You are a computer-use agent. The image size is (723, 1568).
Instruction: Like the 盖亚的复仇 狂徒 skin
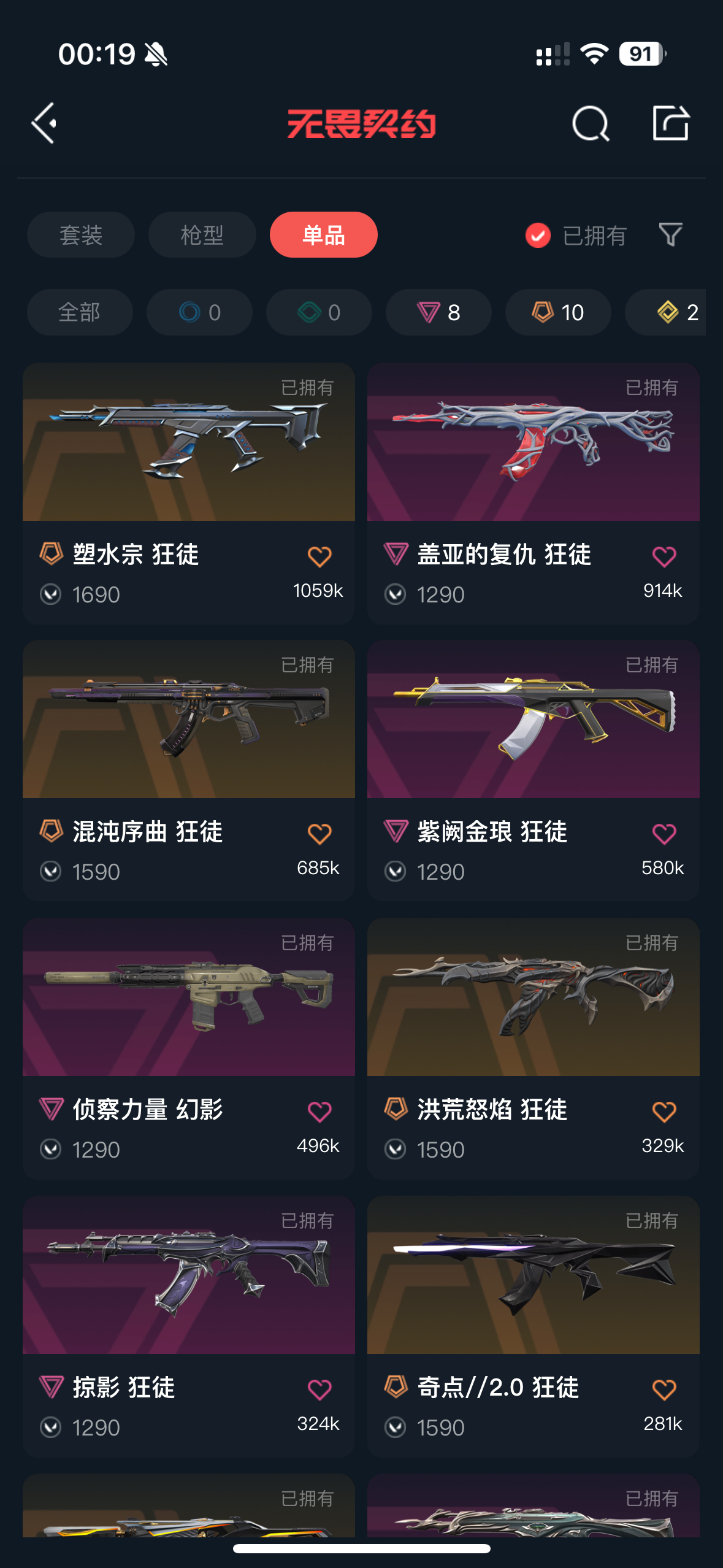point(664,557)
